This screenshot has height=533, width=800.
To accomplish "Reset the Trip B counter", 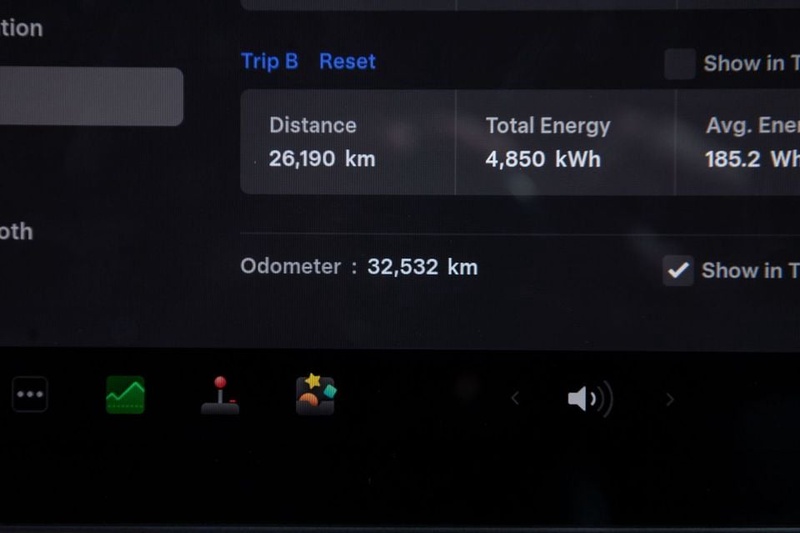I will coord(347,61).
